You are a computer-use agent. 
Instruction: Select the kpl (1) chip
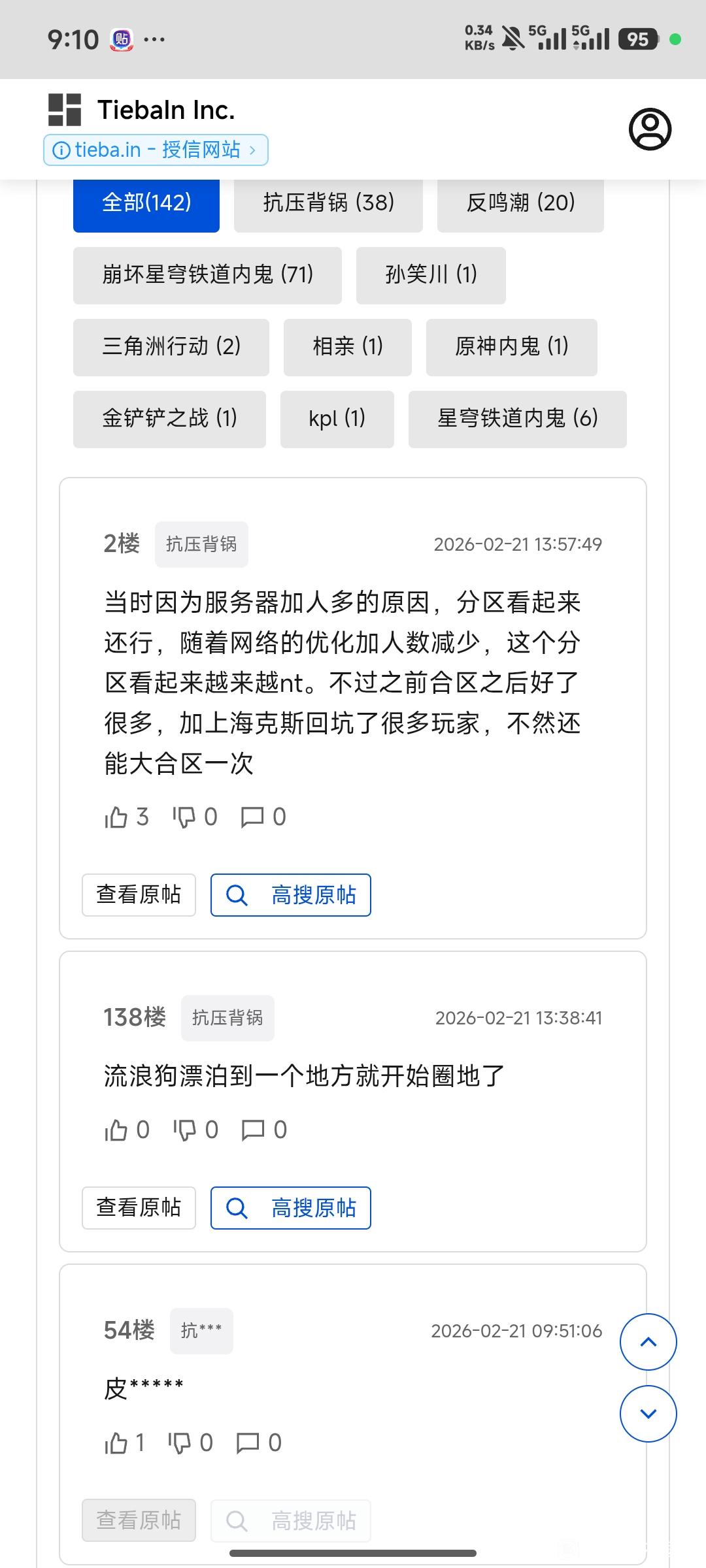[x=337, y=419]
